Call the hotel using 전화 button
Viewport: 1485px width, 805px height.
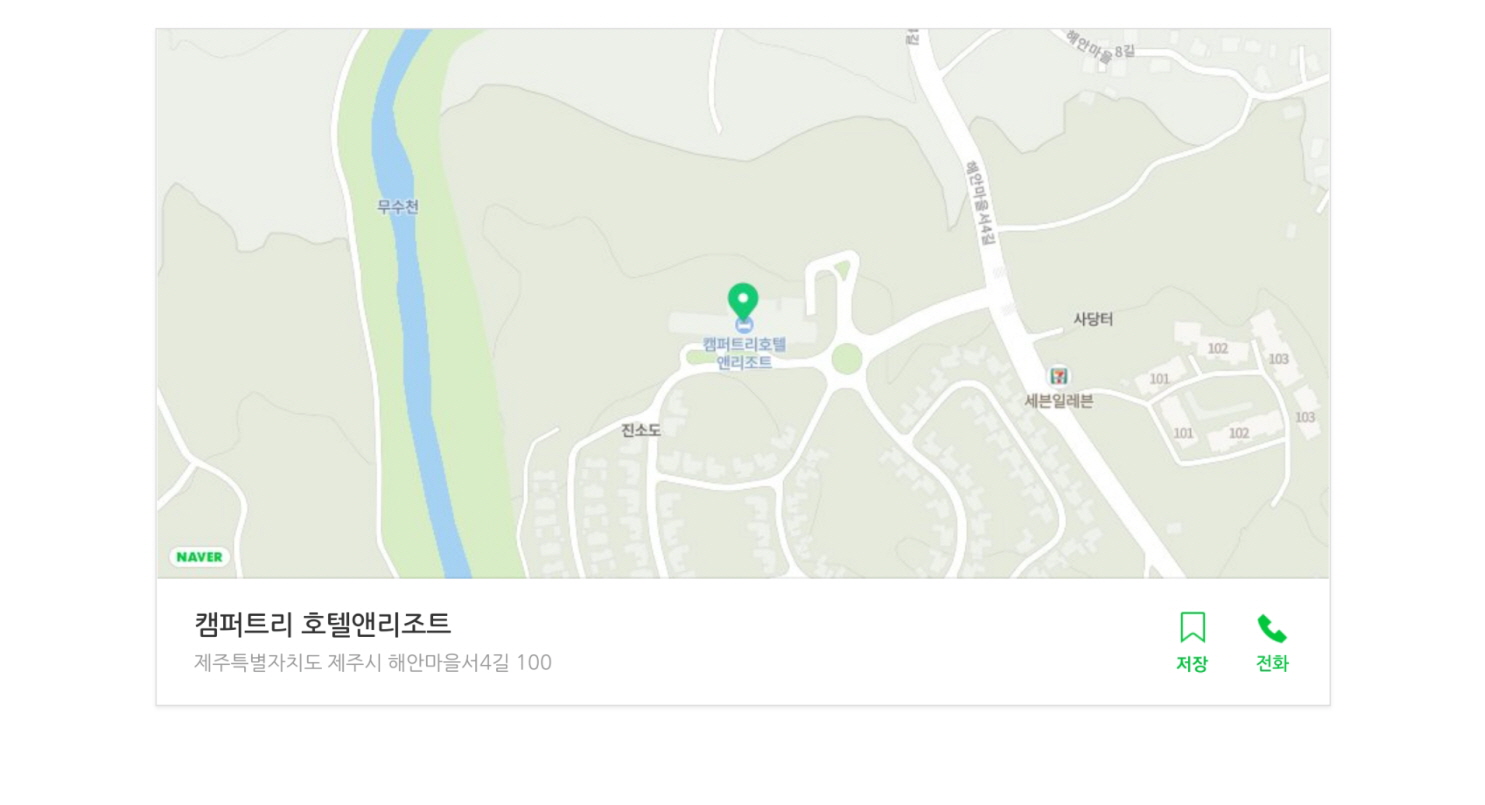point(1271,642)
